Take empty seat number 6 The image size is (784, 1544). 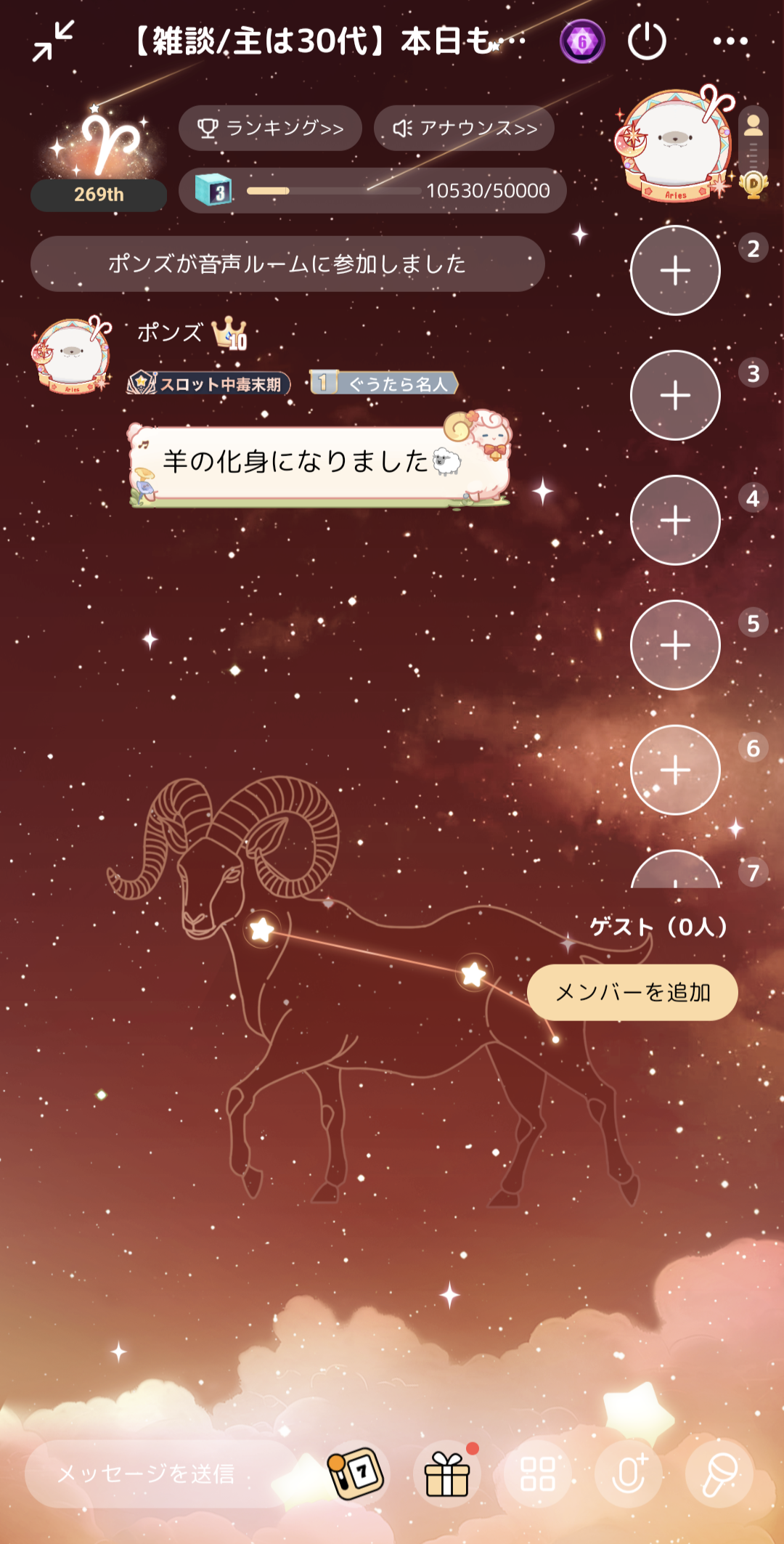[x=675, y=770]
